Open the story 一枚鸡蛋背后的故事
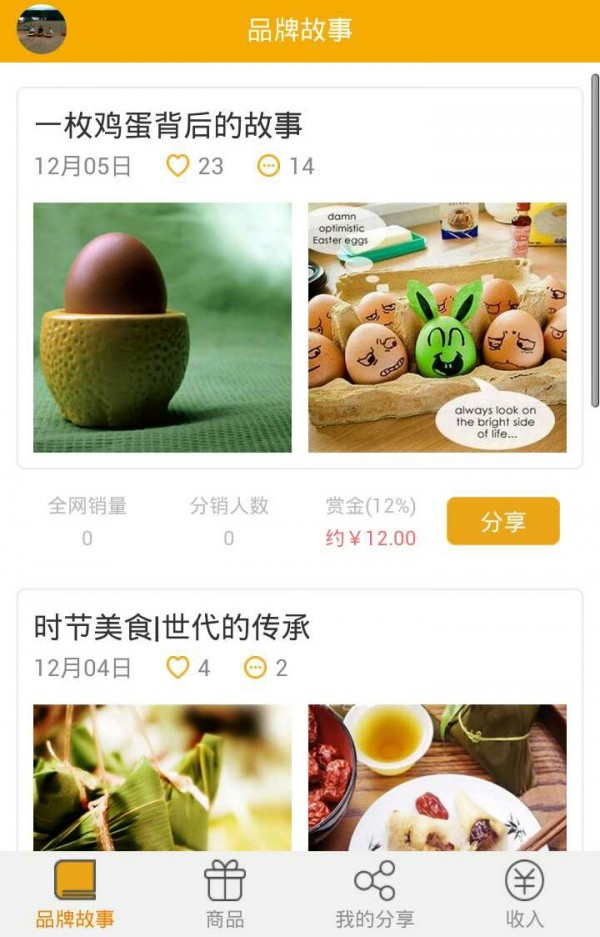This screenshot has width=600, height=937. 168,125
